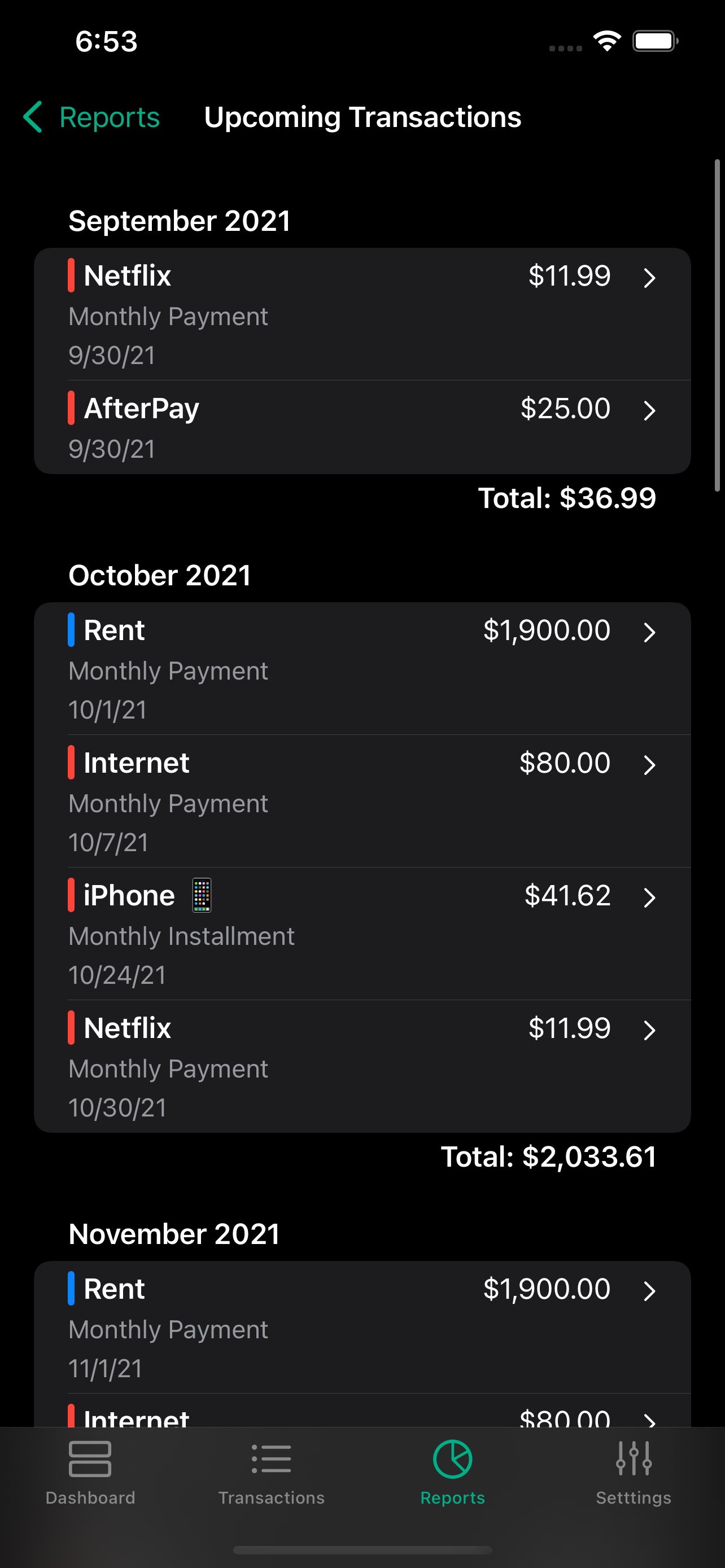
Task: View Internet payment dated 10/7/21
Action: [x=362, y=801]
